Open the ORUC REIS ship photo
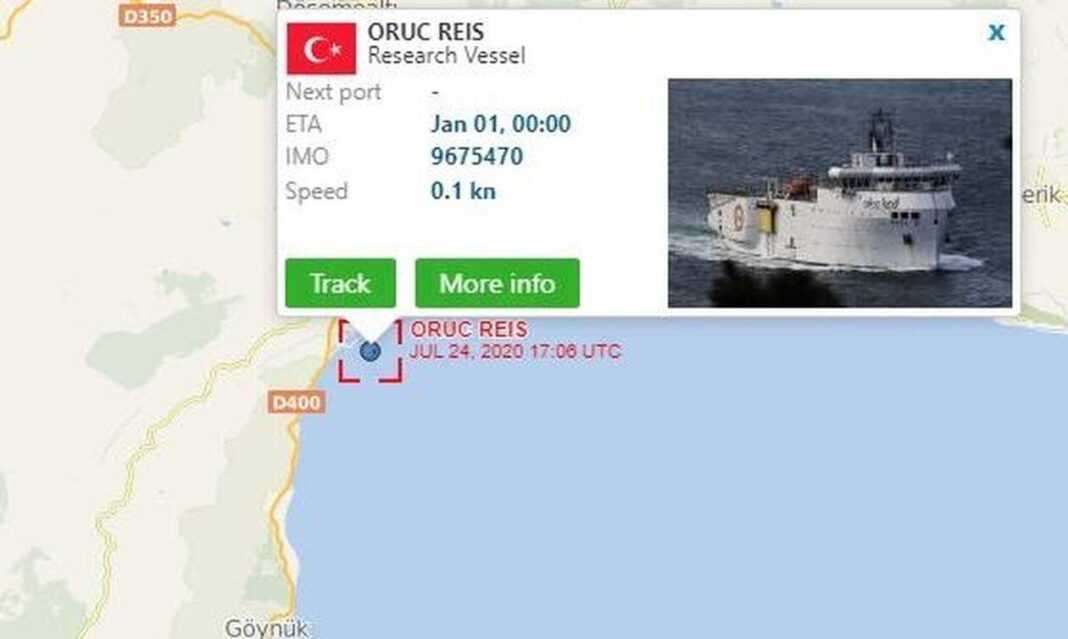The width and height of the screenshot is (1068, 639). click(x=839, y=193)
